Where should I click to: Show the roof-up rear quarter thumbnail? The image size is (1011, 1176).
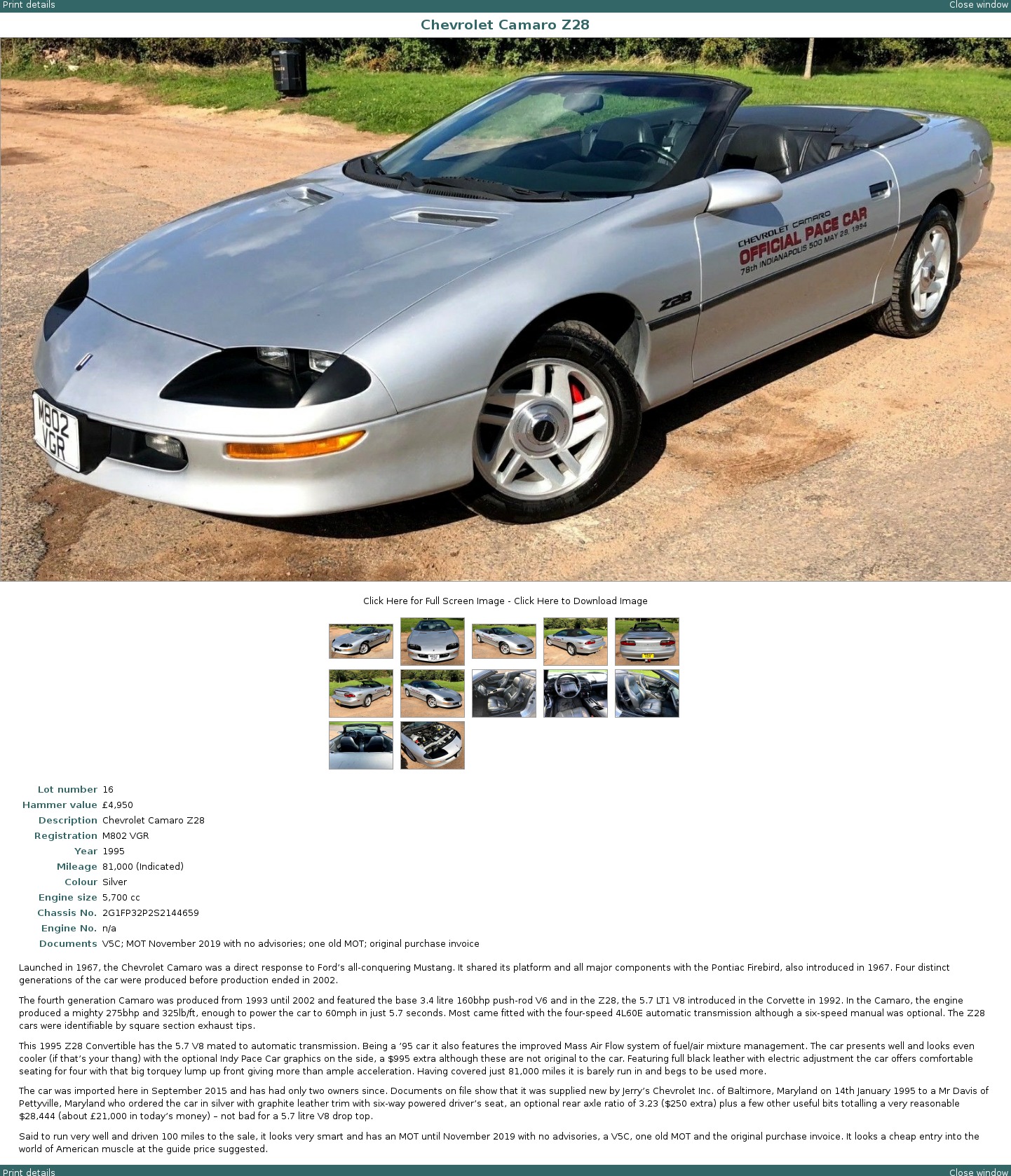pos(576,641)
